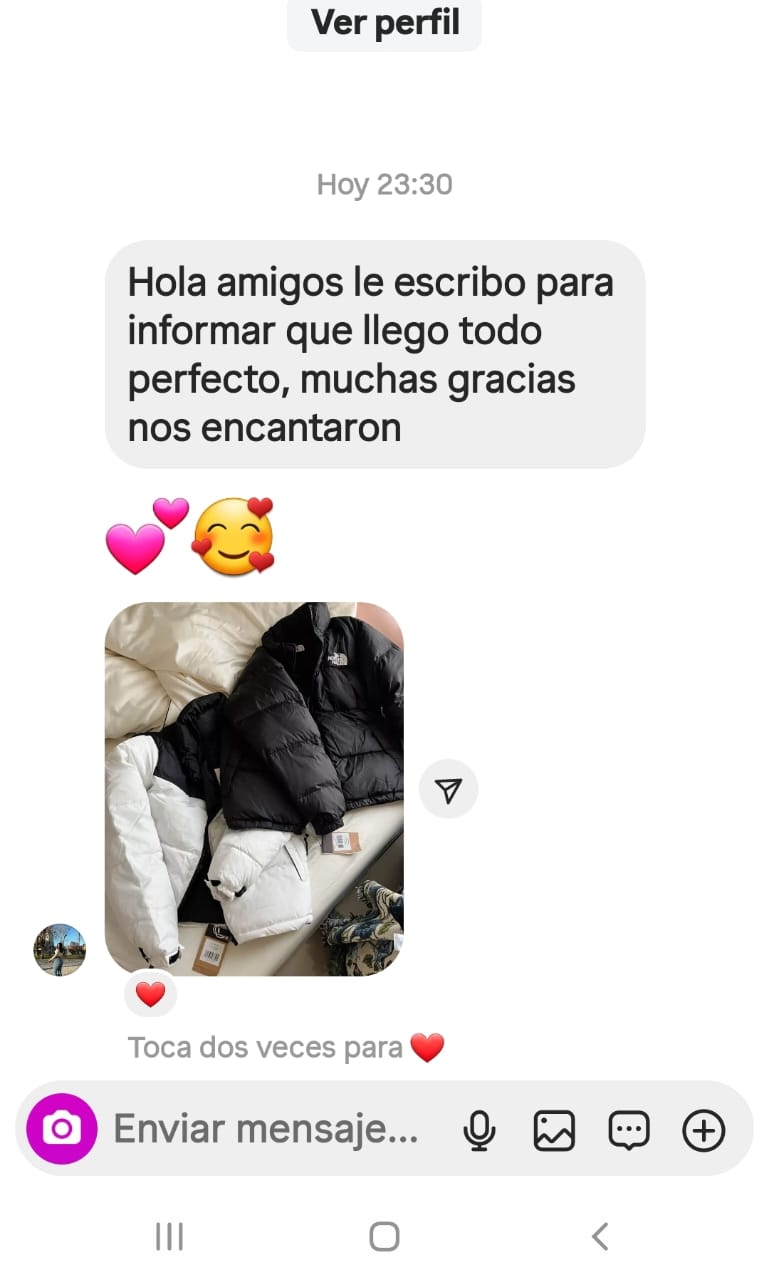This screenshot has width=769, height=1280.
Task: Go to the home screen
Action: coord(384,1236)
